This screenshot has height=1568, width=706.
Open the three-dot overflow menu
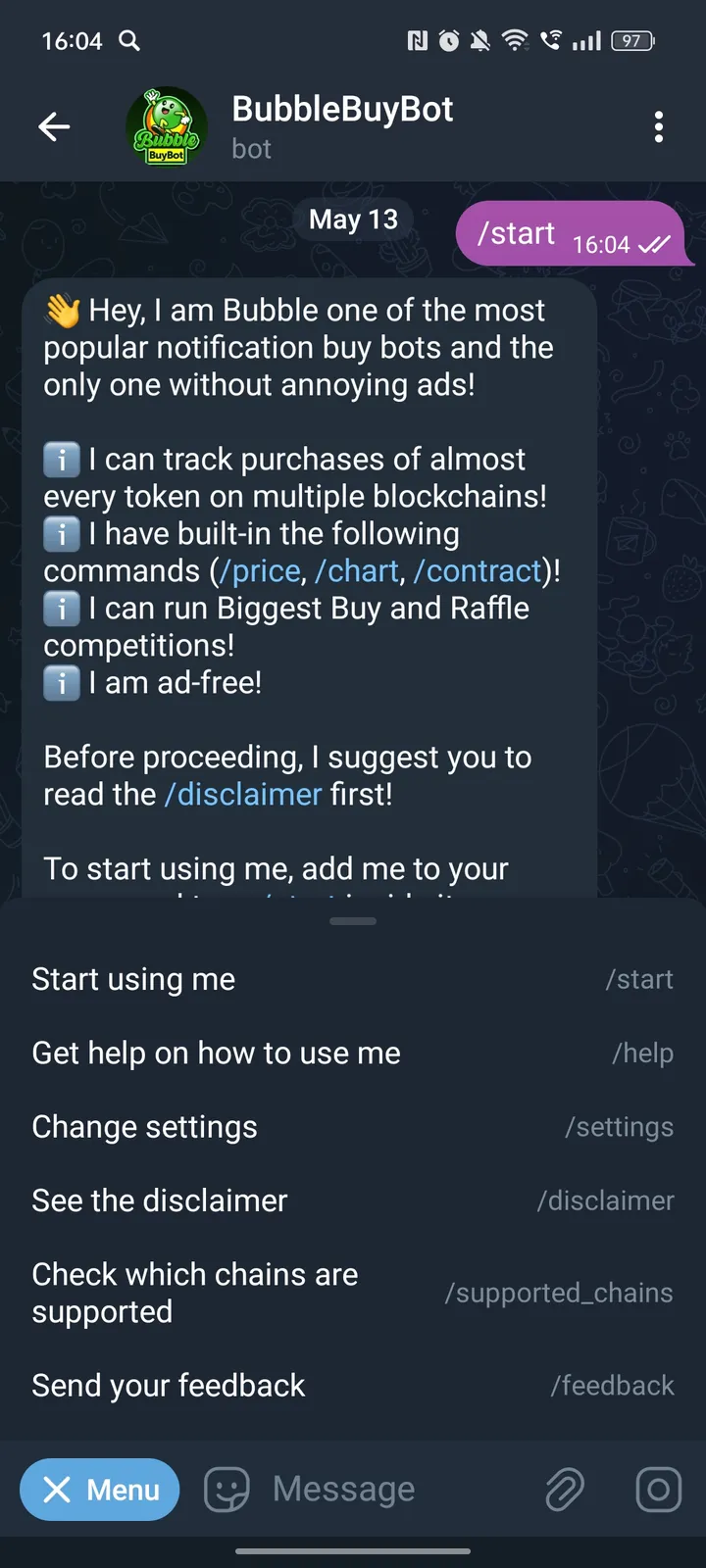(659, 126)
